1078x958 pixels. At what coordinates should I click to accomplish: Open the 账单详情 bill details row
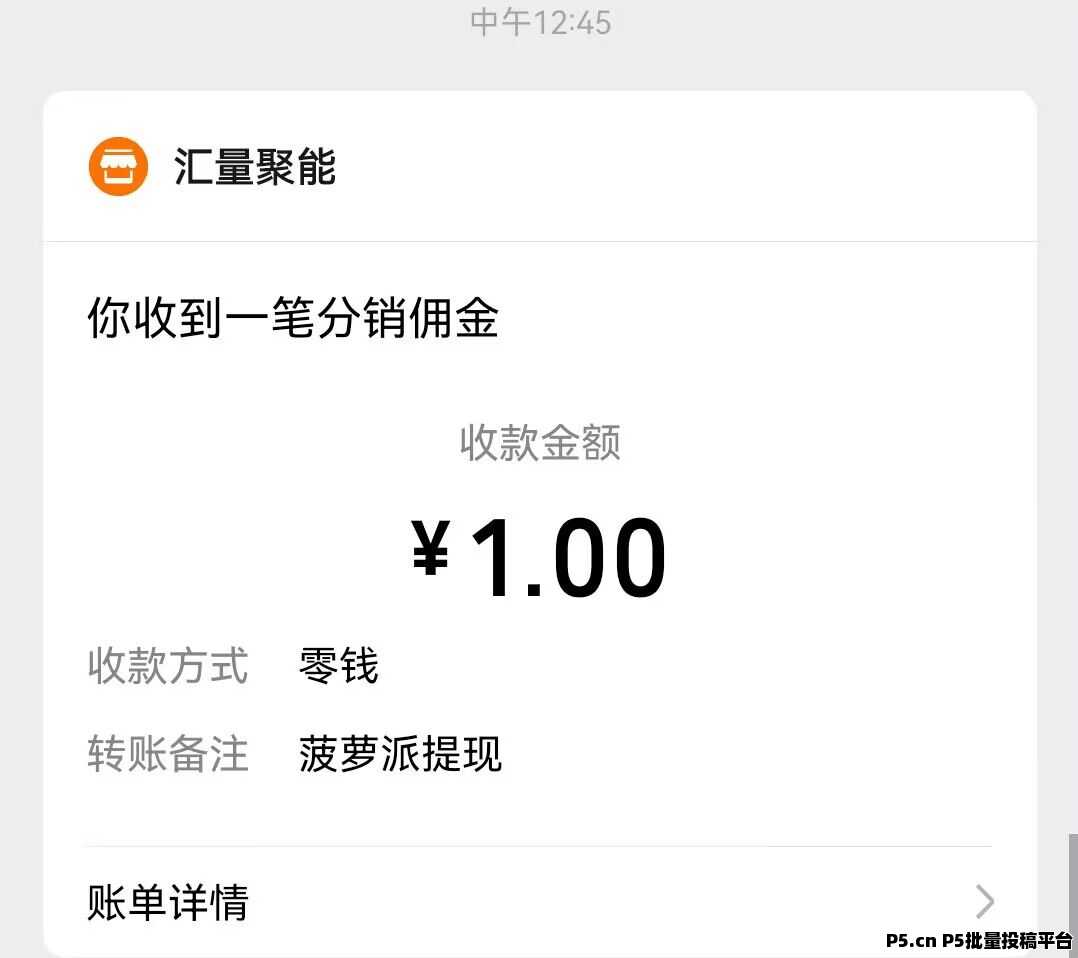538,902
